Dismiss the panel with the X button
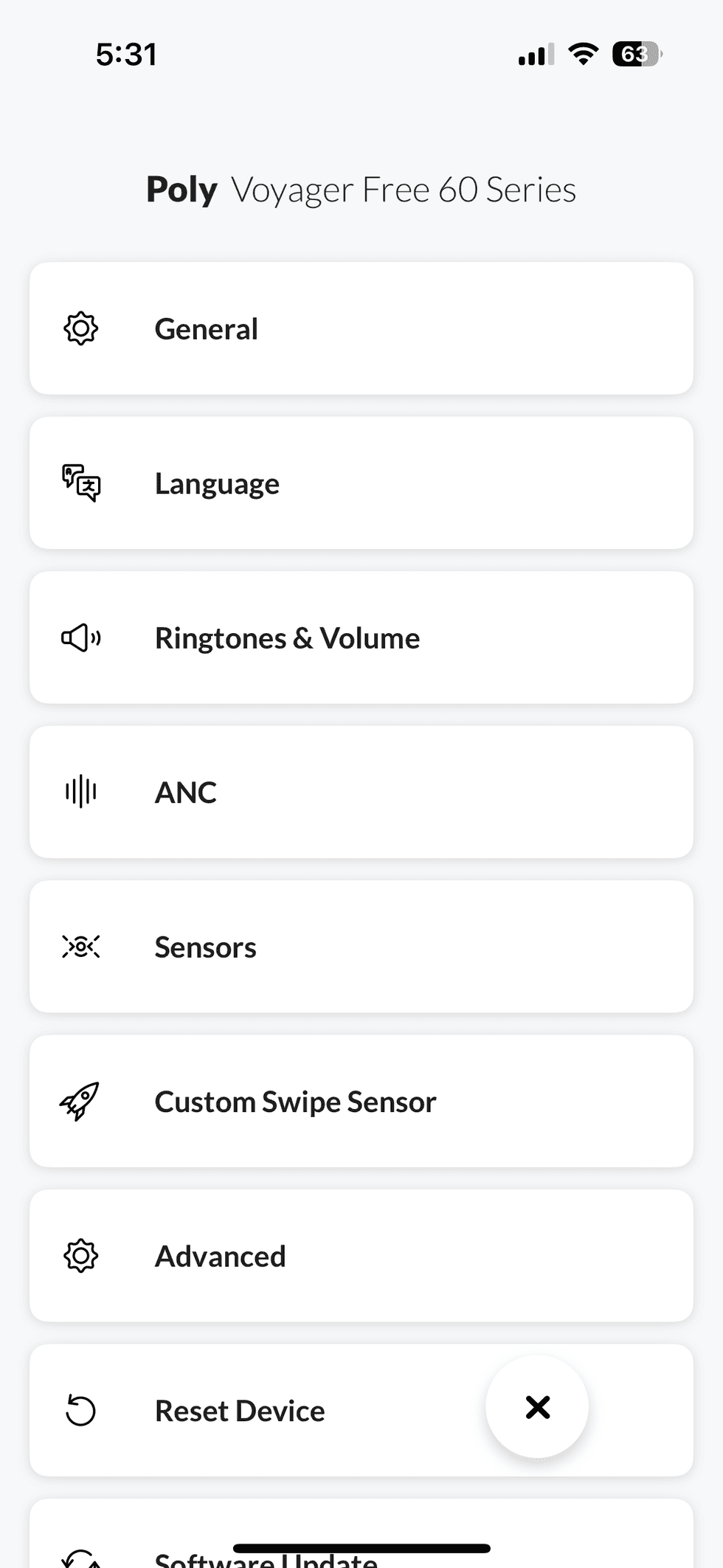 pos(537,1407)
